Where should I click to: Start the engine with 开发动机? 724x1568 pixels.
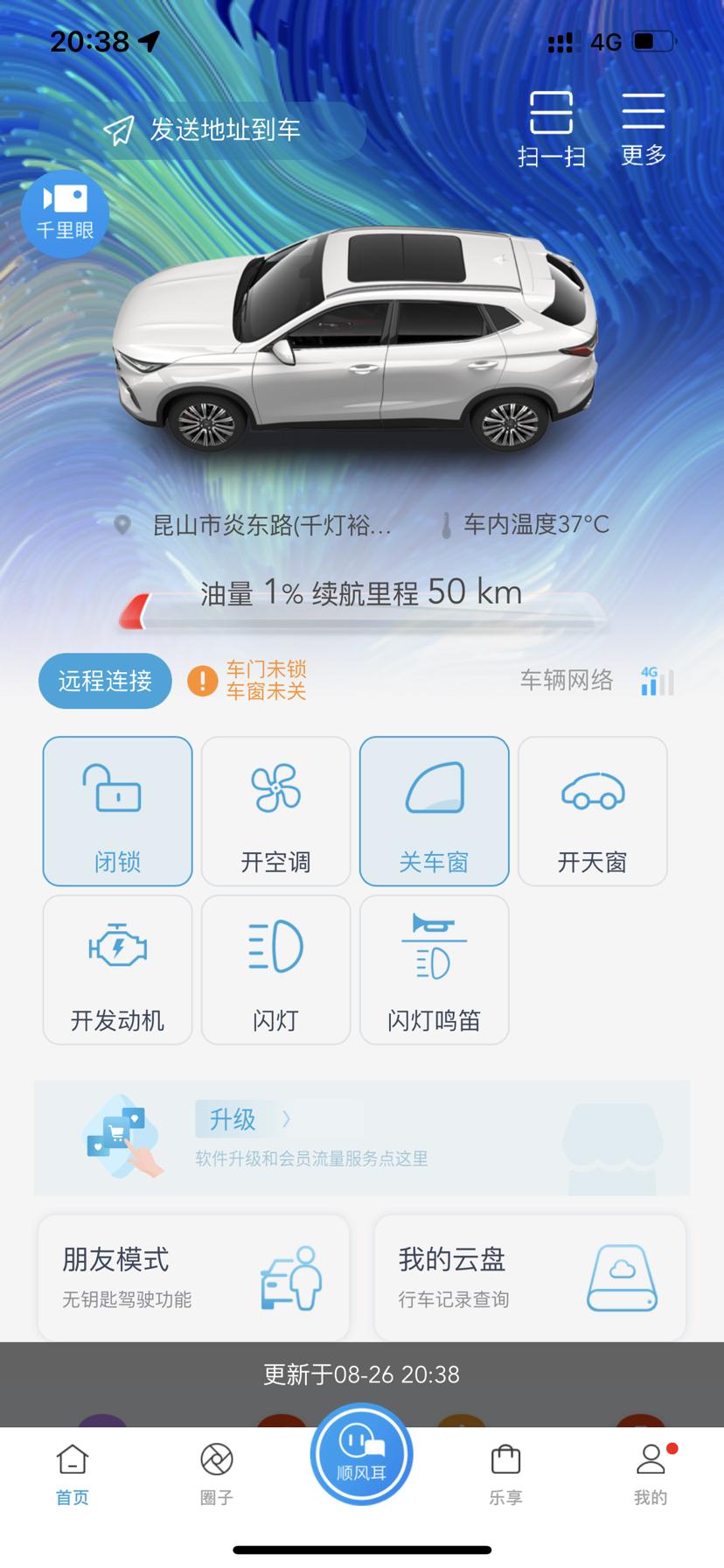tap(117, 969)
